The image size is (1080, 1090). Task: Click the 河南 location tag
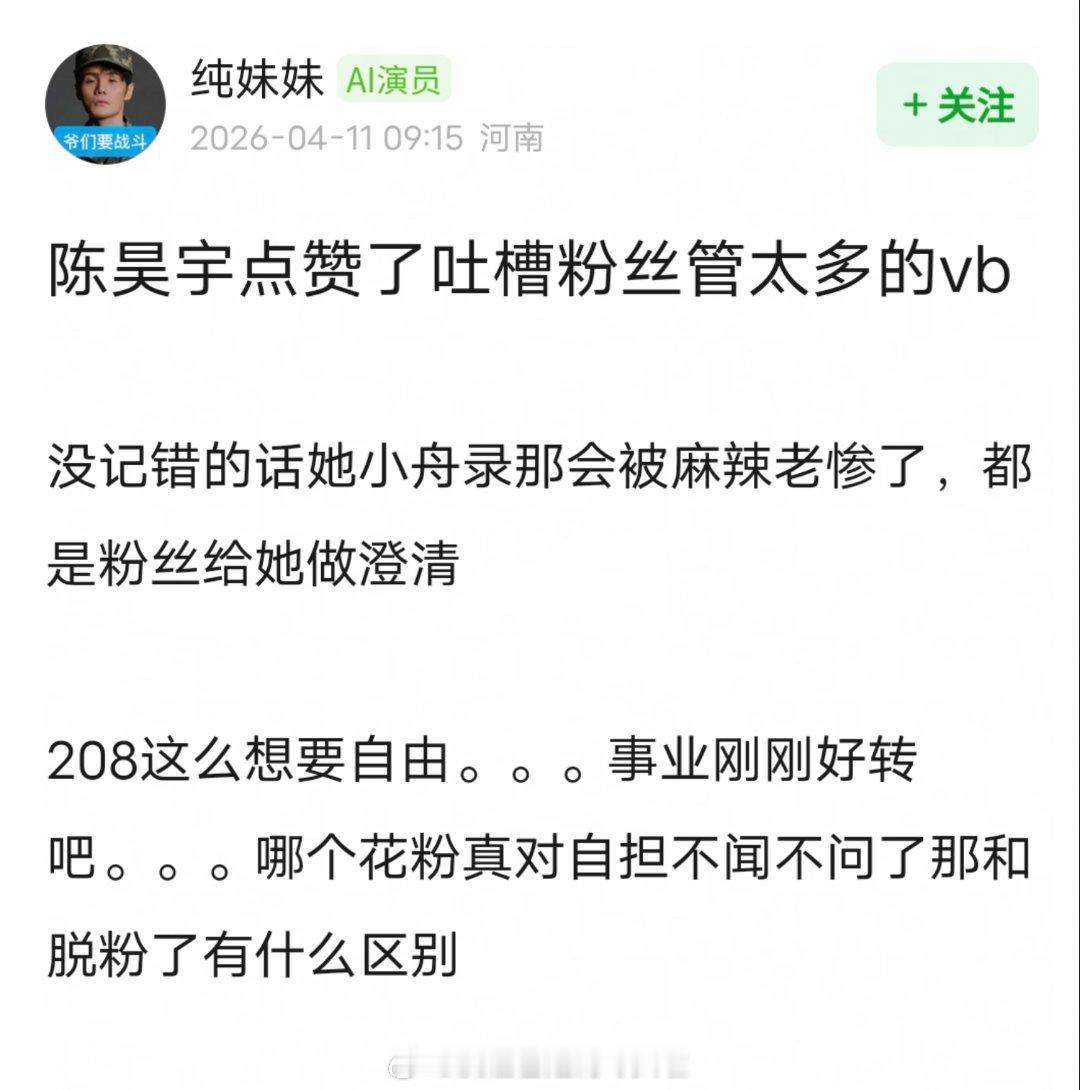click(511, 141)
